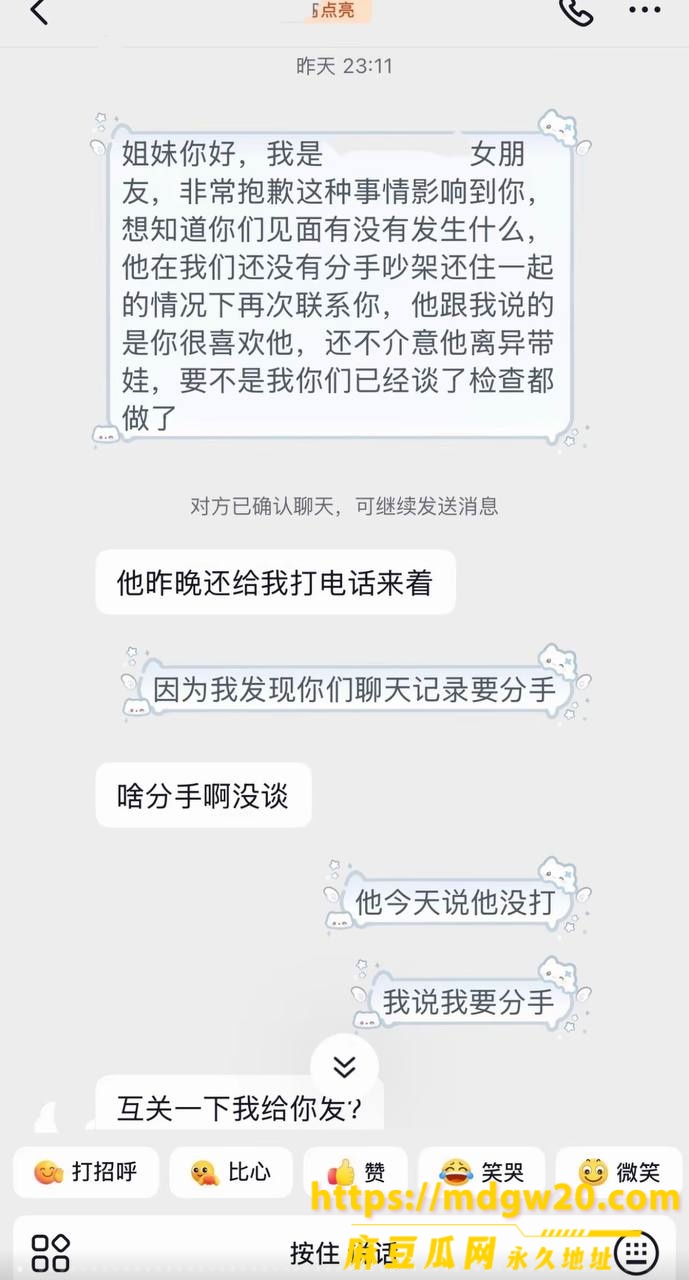Open the four-square more functions panel
The width and height of the screenshot is (689, 1280).
(50, 1252)
